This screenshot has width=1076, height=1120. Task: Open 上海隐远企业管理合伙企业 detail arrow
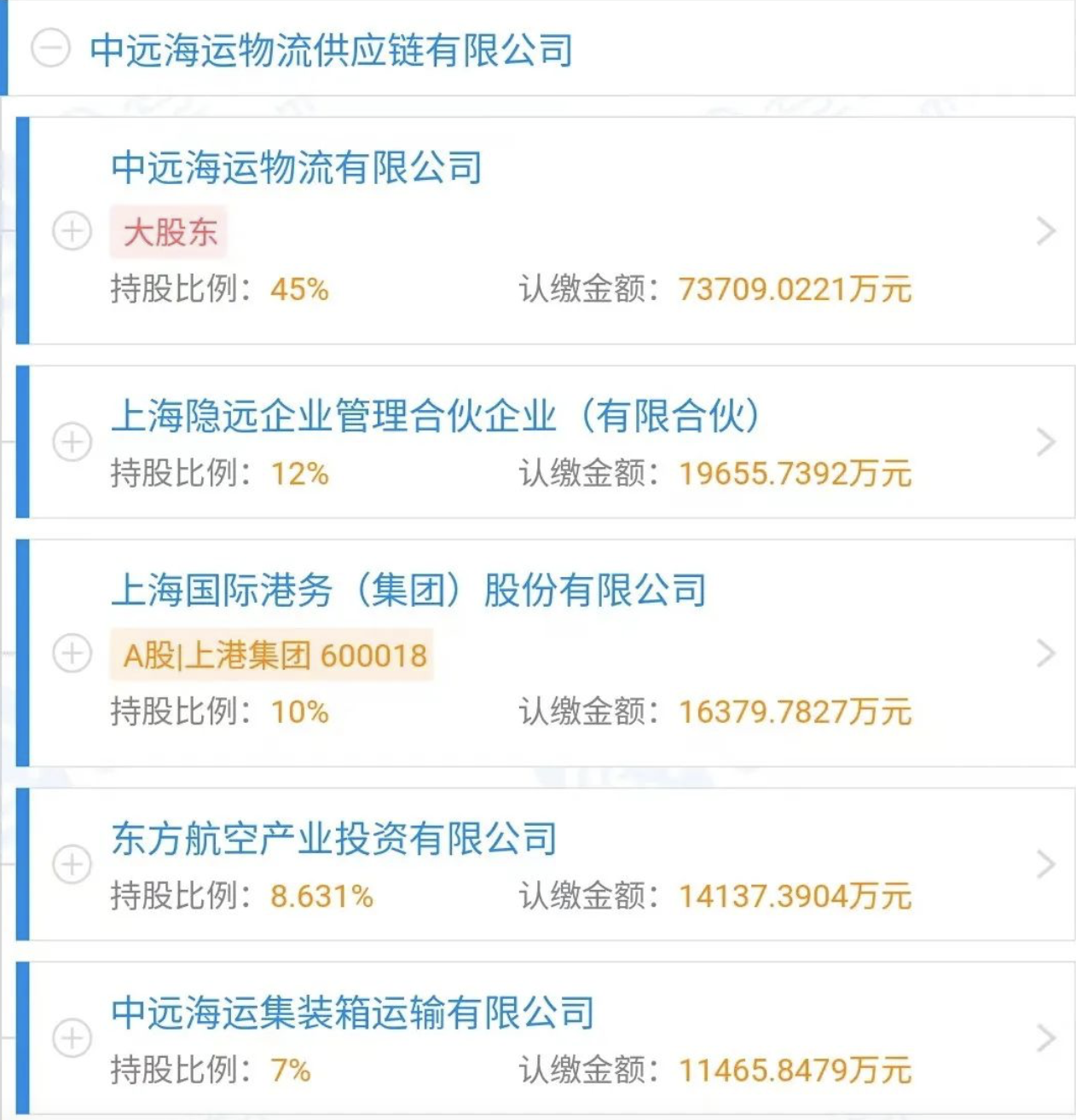coord(1046,442)
